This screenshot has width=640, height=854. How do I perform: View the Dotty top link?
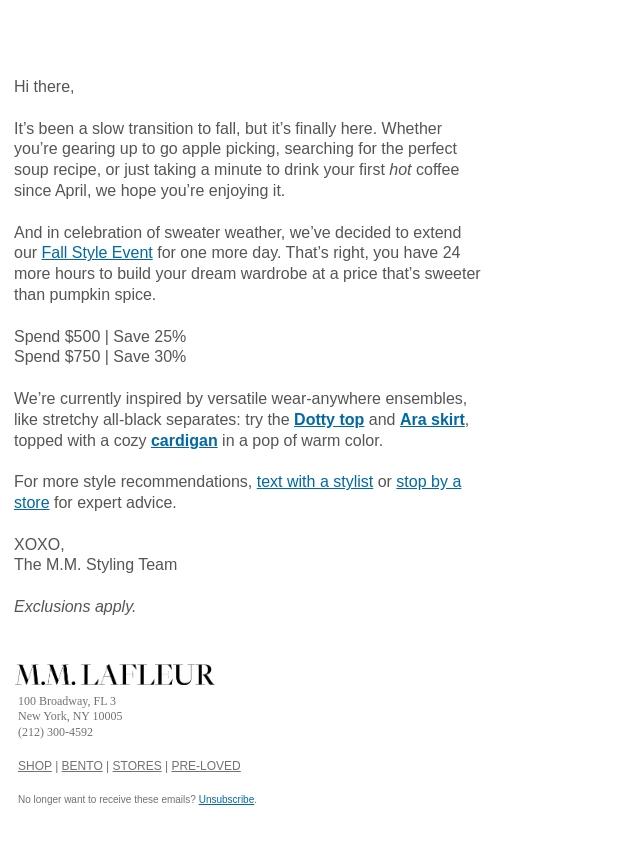(x=328, y=420)
